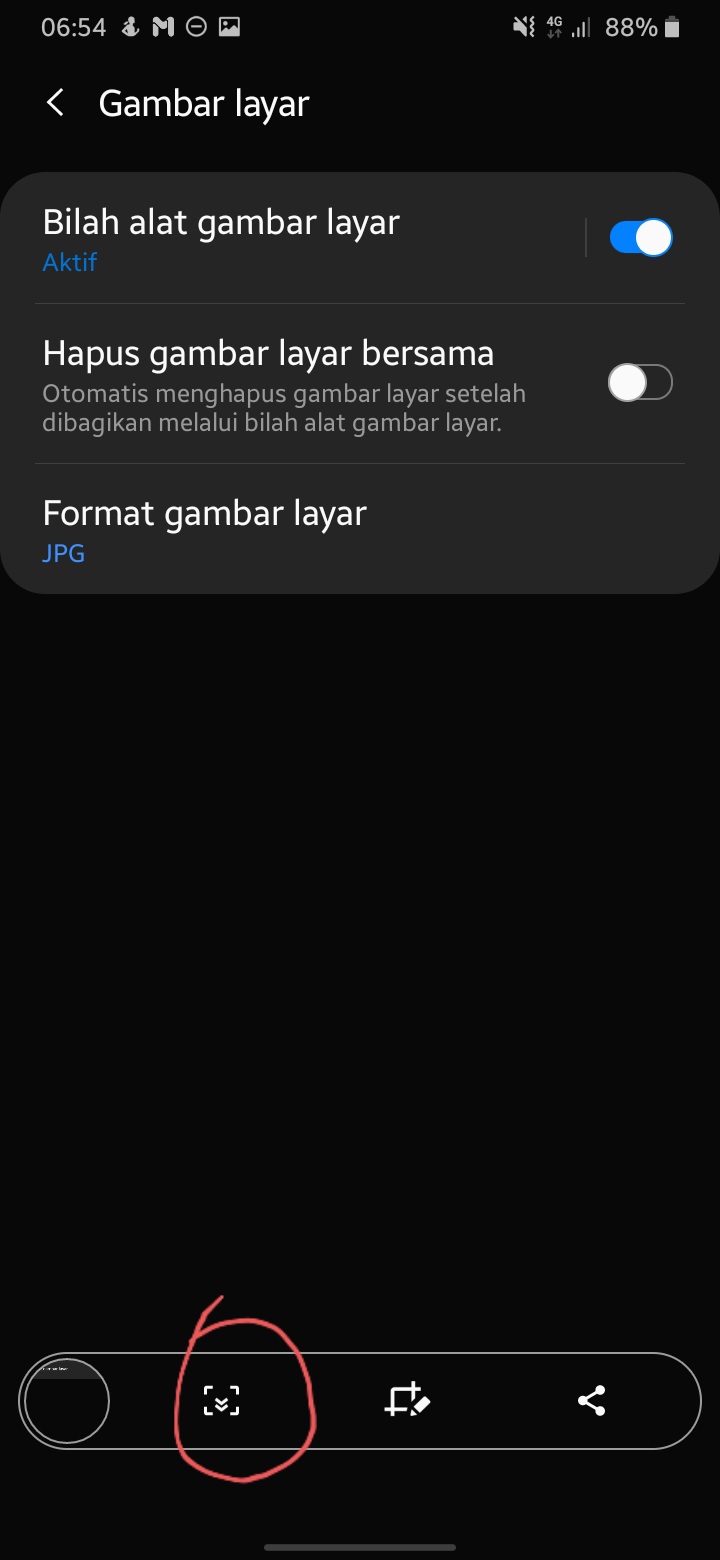Enable Hapus gambar layar bersama
The height and width of the screenshot is (1560, 720).
641,383
